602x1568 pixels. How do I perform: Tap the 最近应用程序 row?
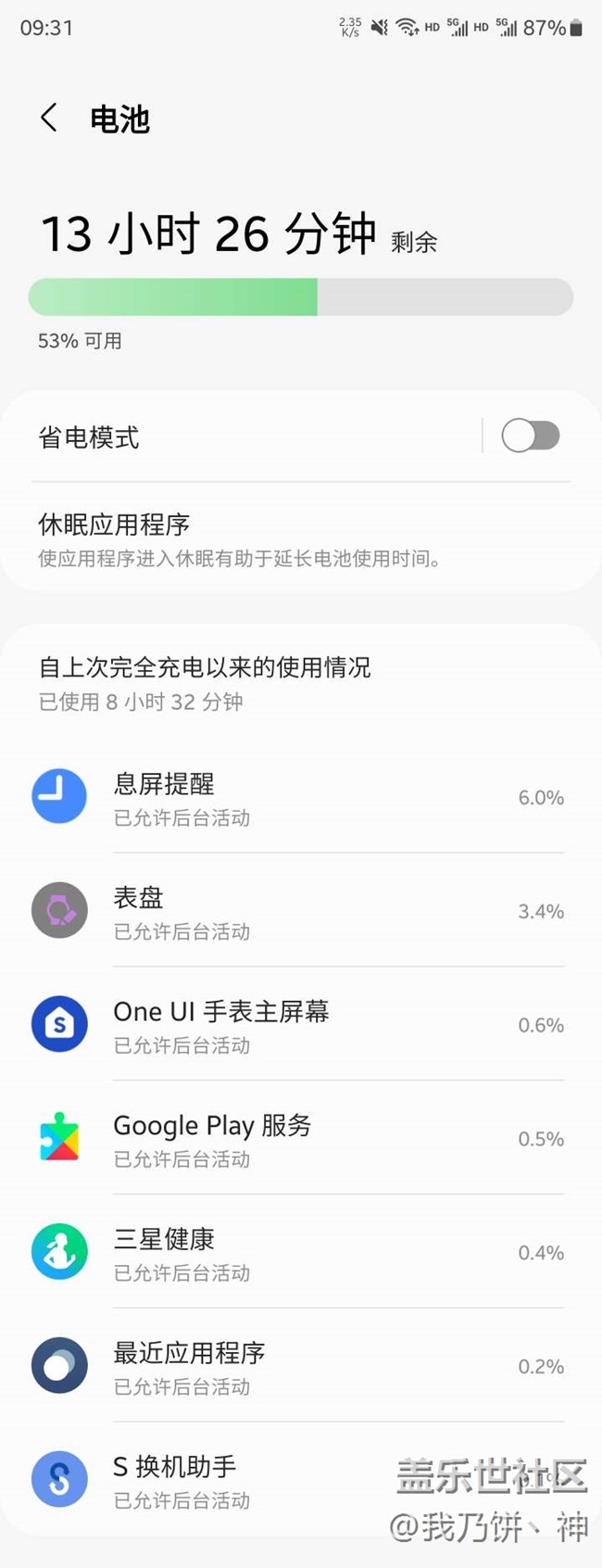[296, 1368]
